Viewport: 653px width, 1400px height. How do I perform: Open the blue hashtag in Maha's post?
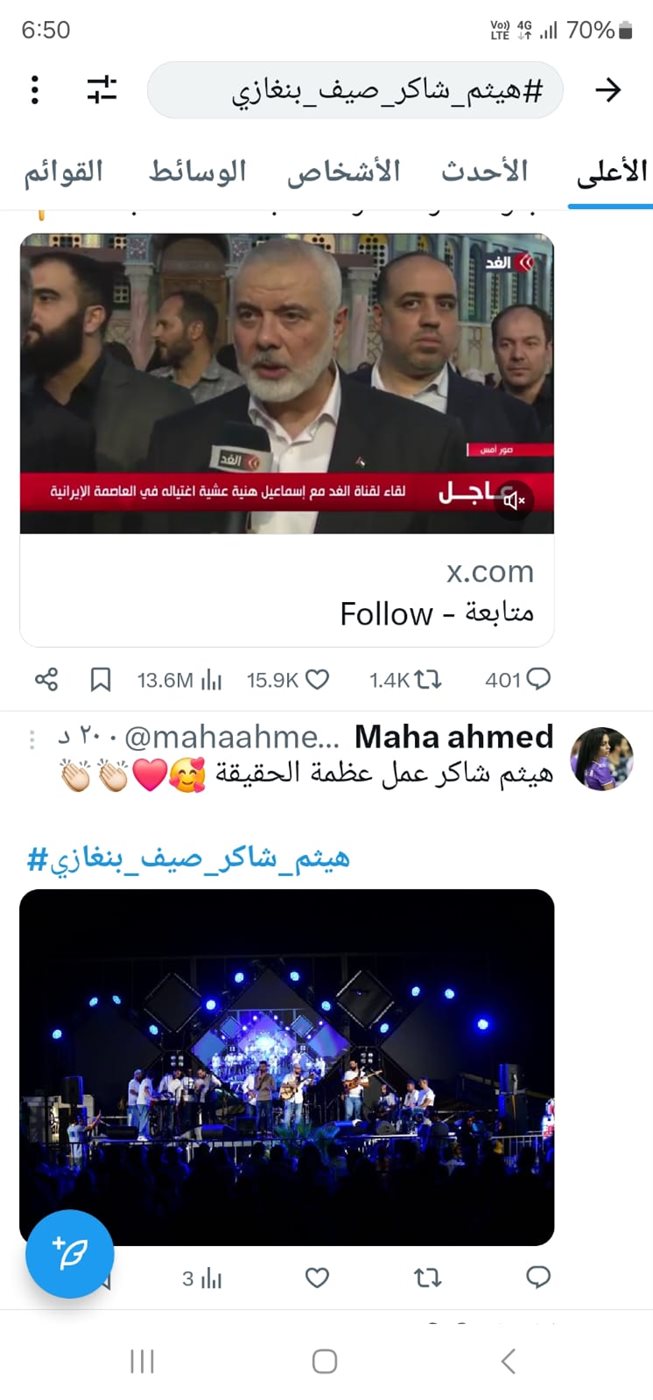coord(188,858)
